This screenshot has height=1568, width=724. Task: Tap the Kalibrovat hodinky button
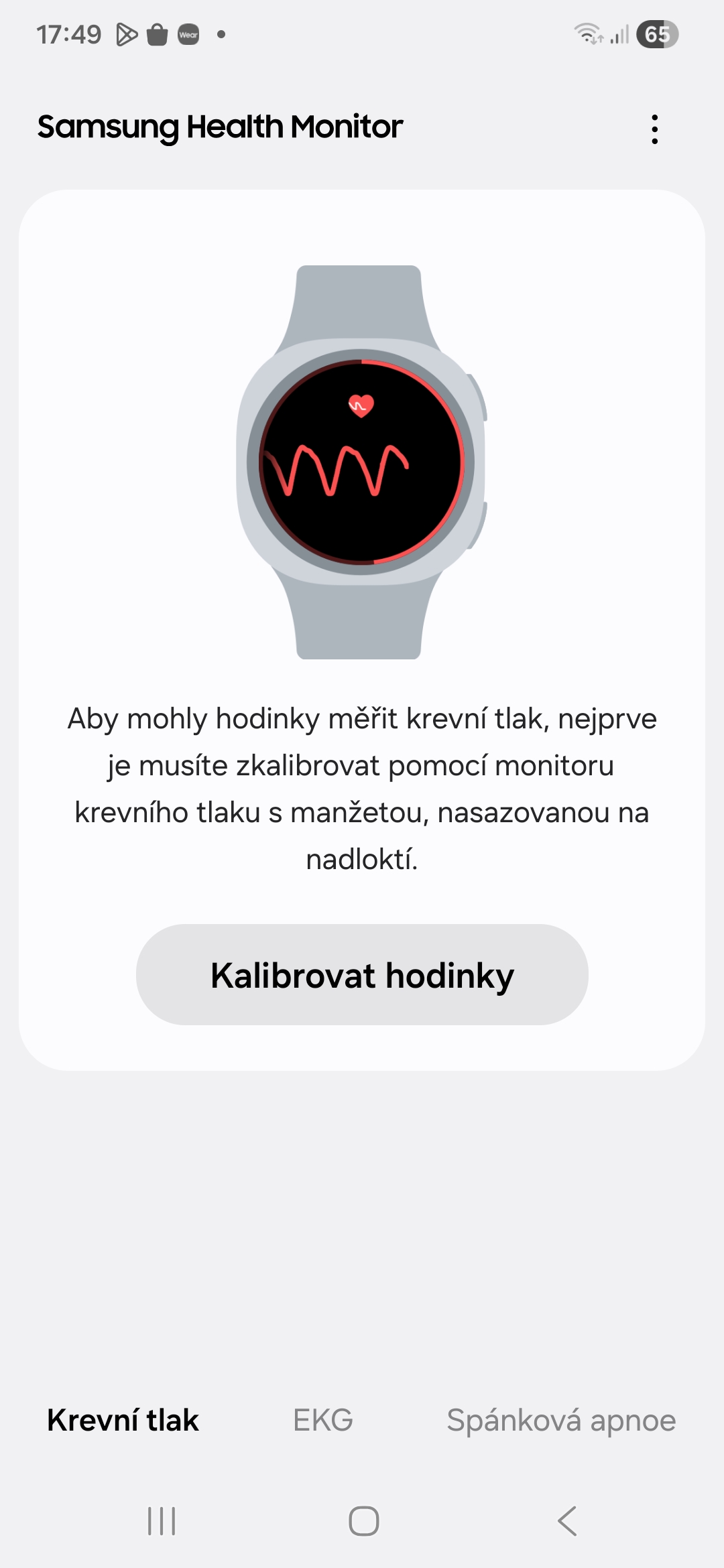pyautogui.click(x=362, y=975)
